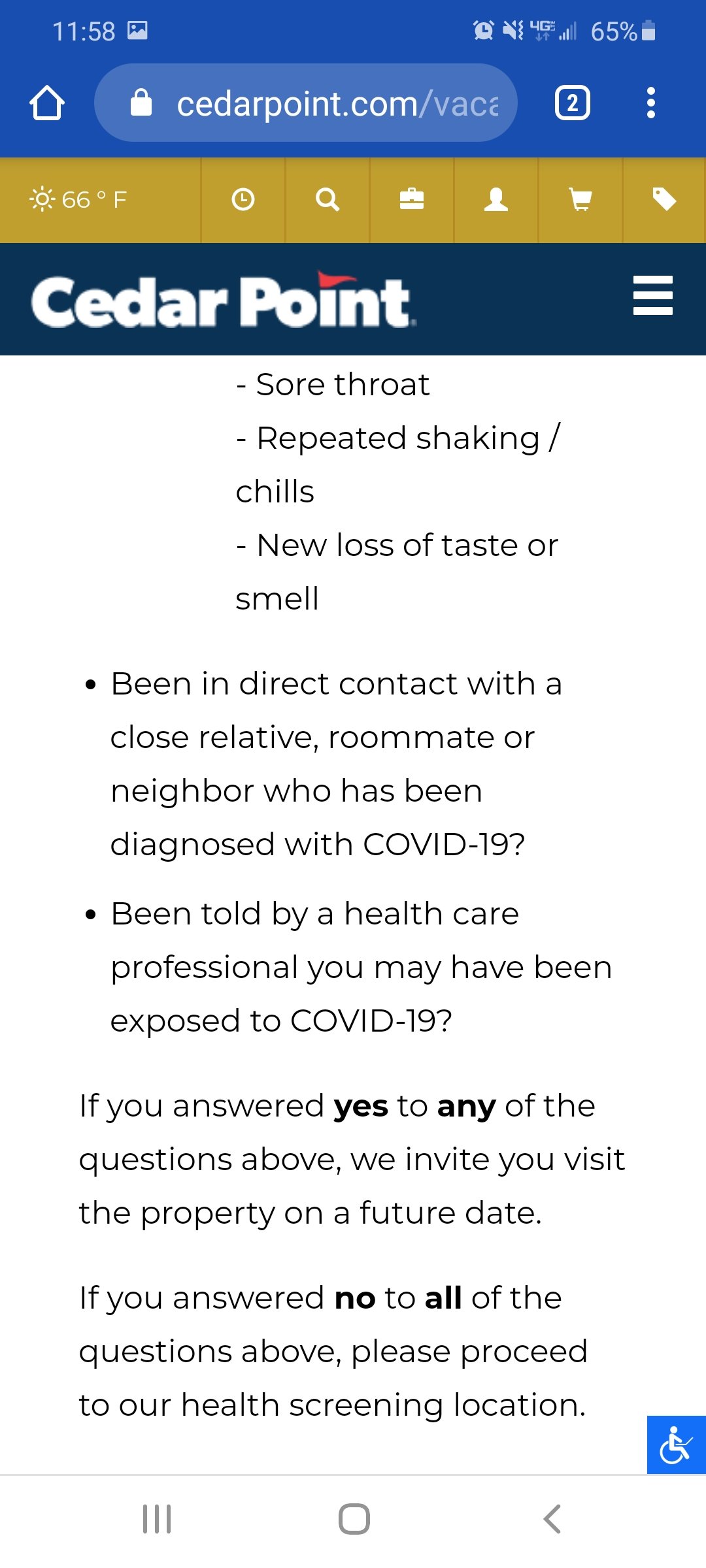Tap the browser home icon
Screen dimensions: 706x1568
47,103
